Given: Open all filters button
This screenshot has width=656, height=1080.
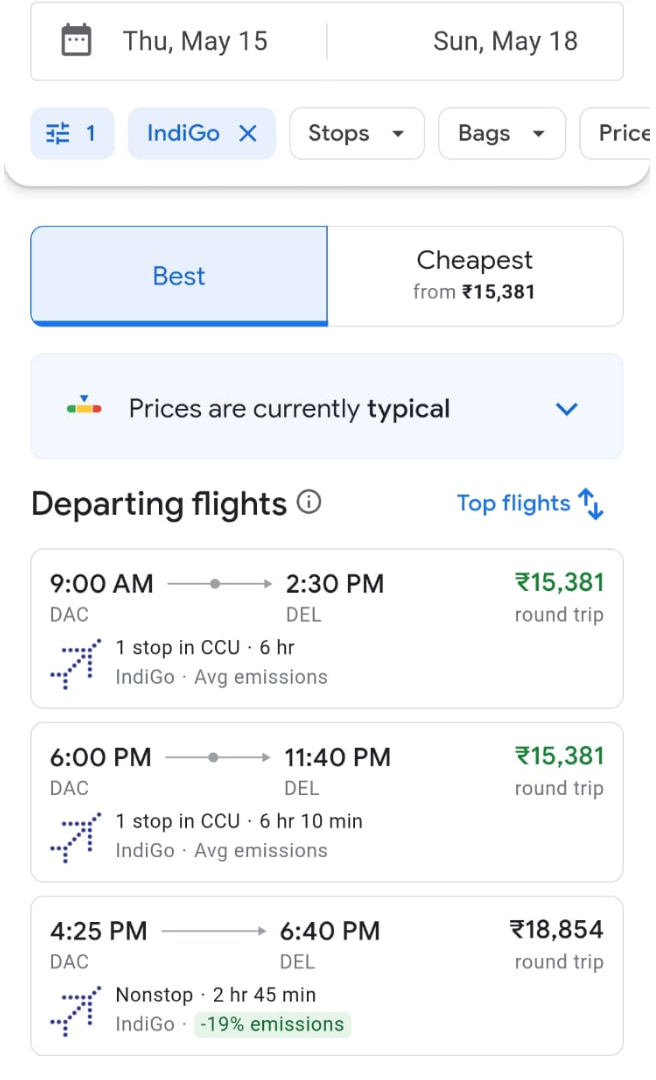Looking at the screenshot, I should pyautogui.click(x=72, y=133).
